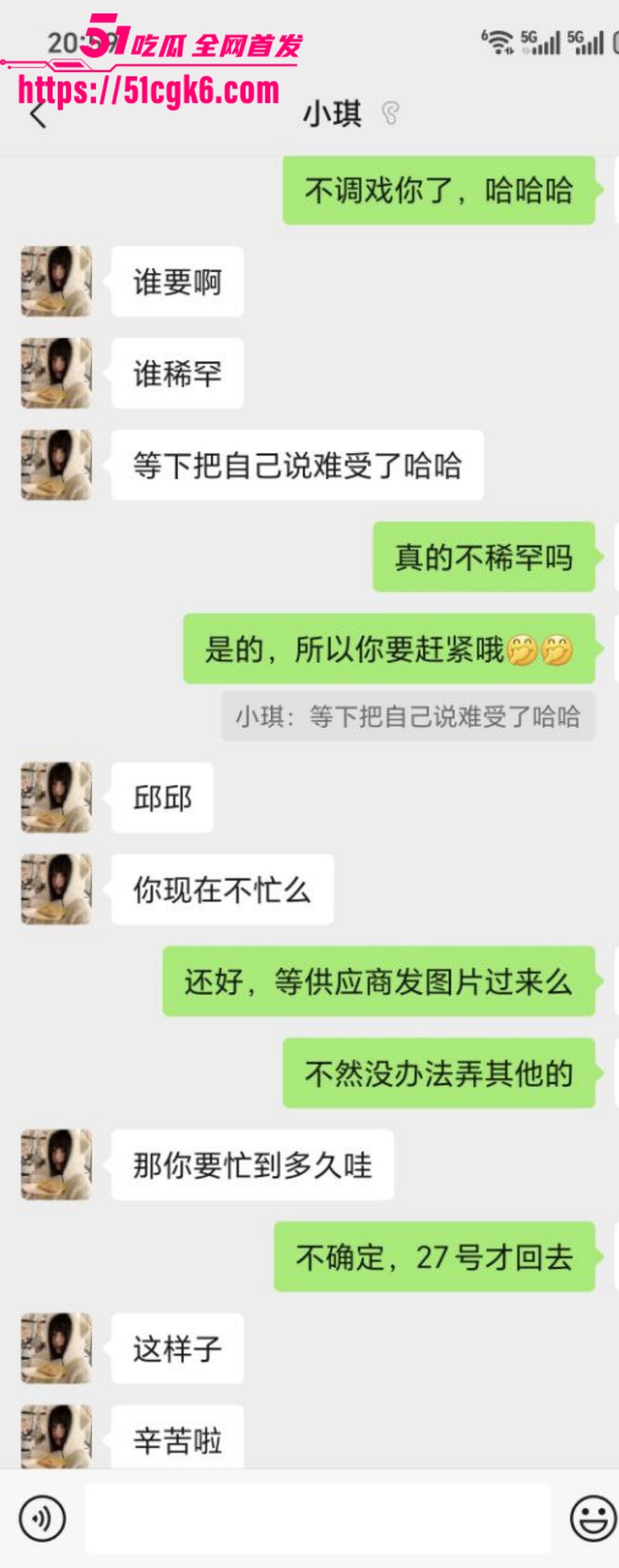Switch to voice message input
Viewport: 619px width, 1568px height.
43,1519
